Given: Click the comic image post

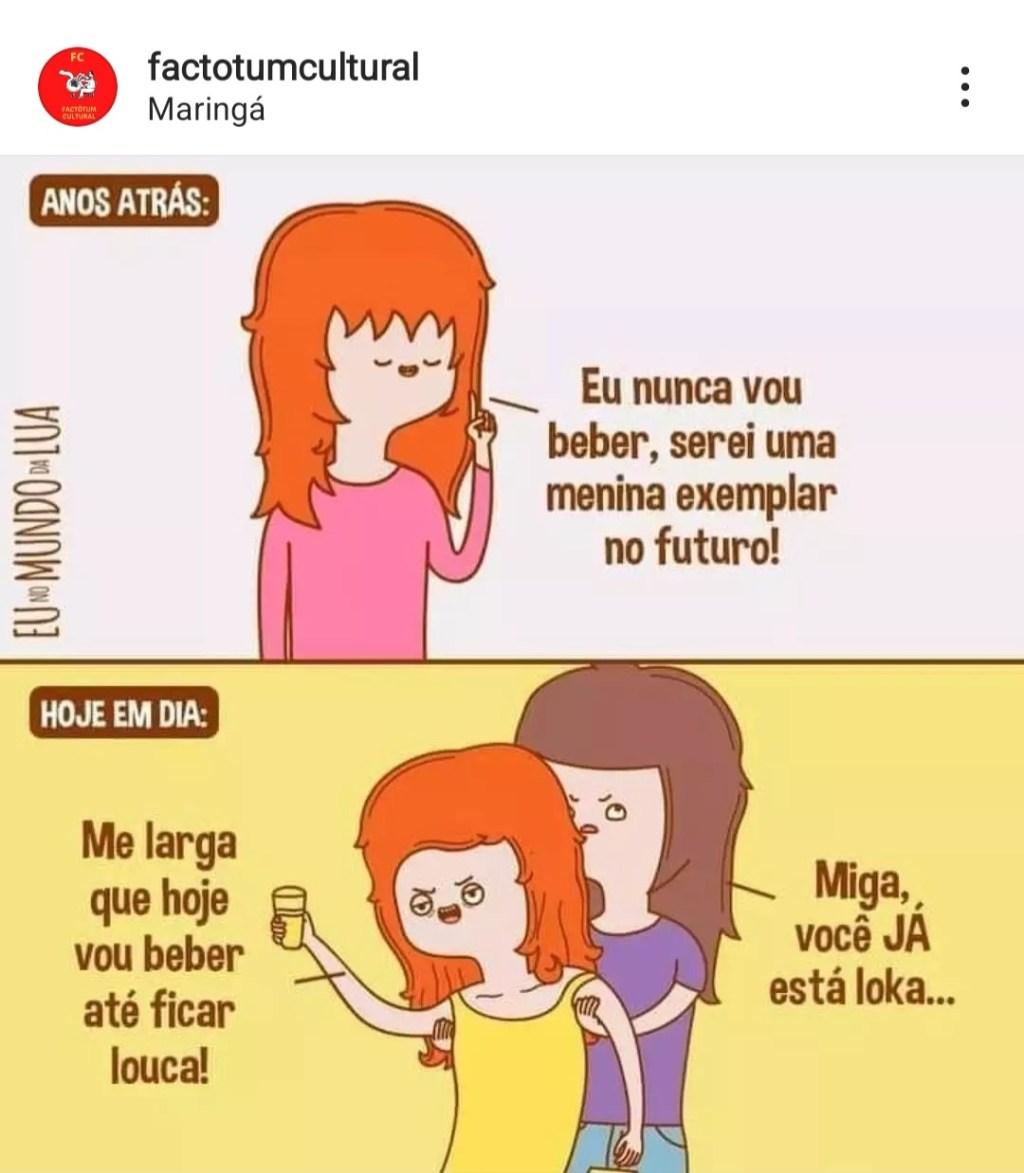Looking at the screenshot, I should click(512, 660).
